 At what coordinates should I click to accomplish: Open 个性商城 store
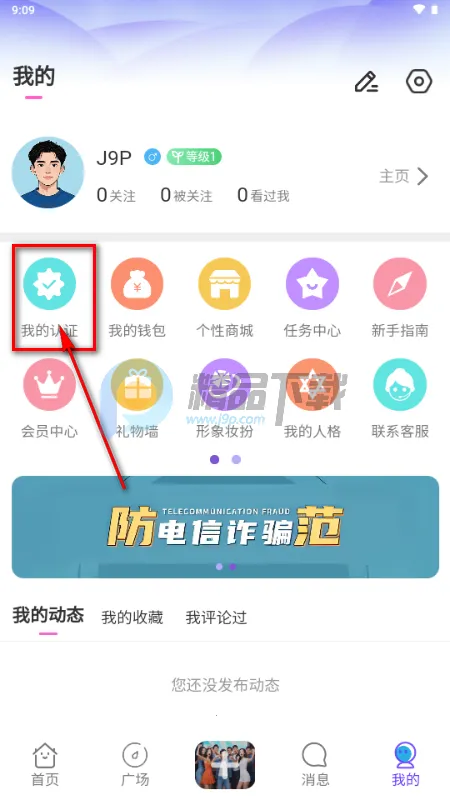(x=224, y=297)
